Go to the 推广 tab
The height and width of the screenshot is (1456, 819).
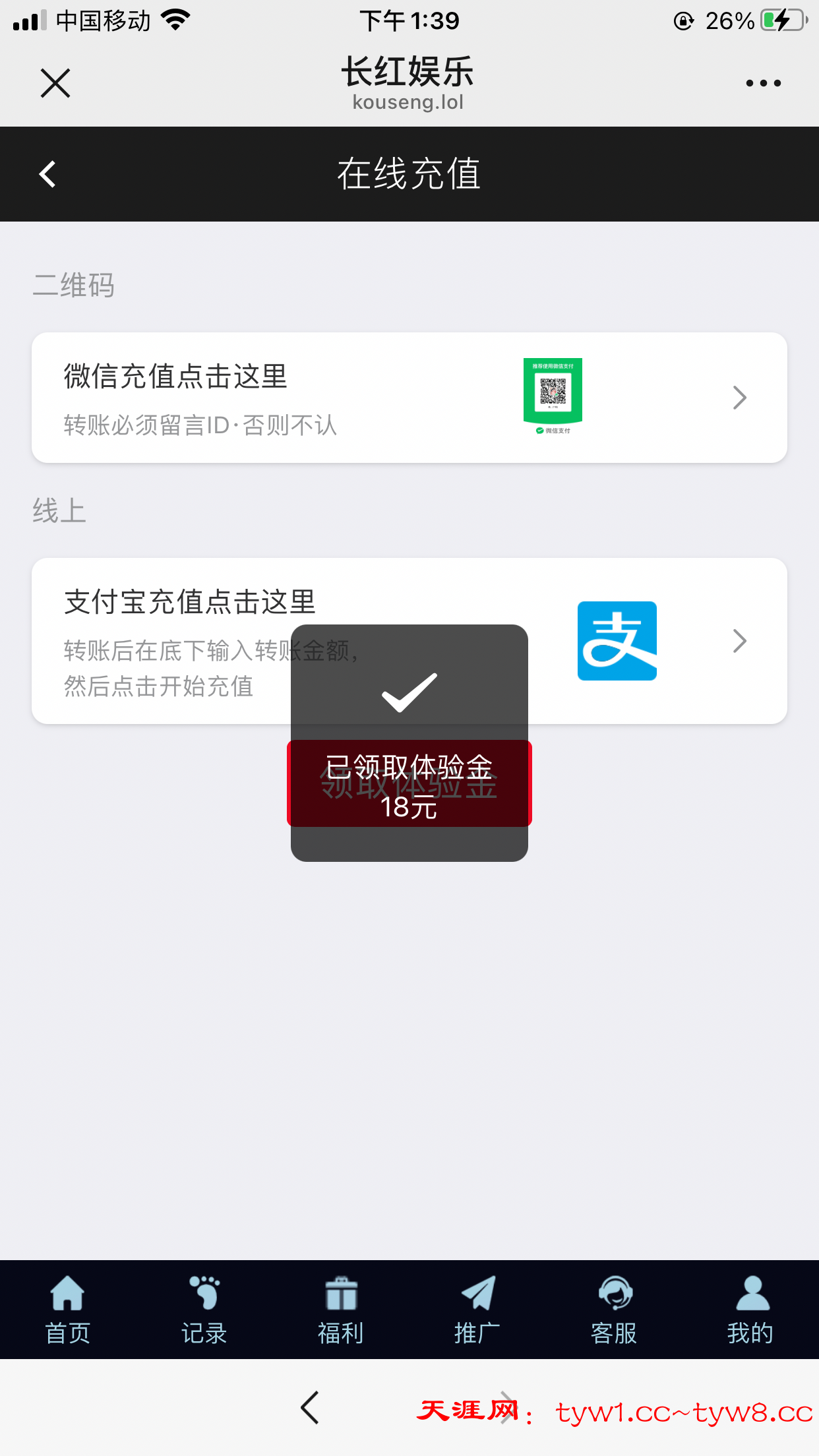tap(477, 1310)
